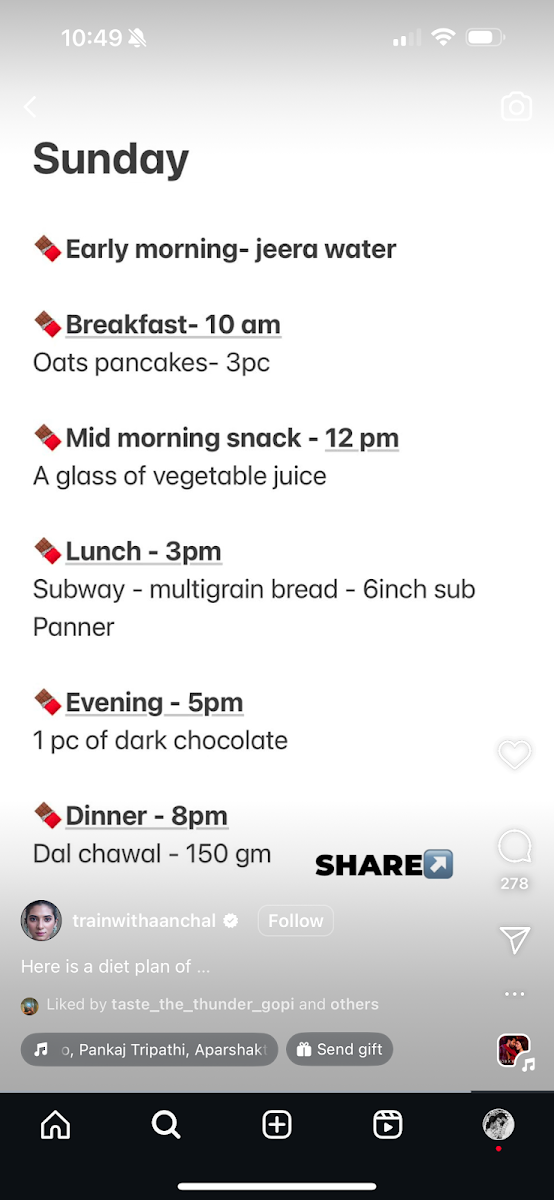554x1200 pixels.
Task: Switch to the Reels tab
Action: (x=388, y=1125)
